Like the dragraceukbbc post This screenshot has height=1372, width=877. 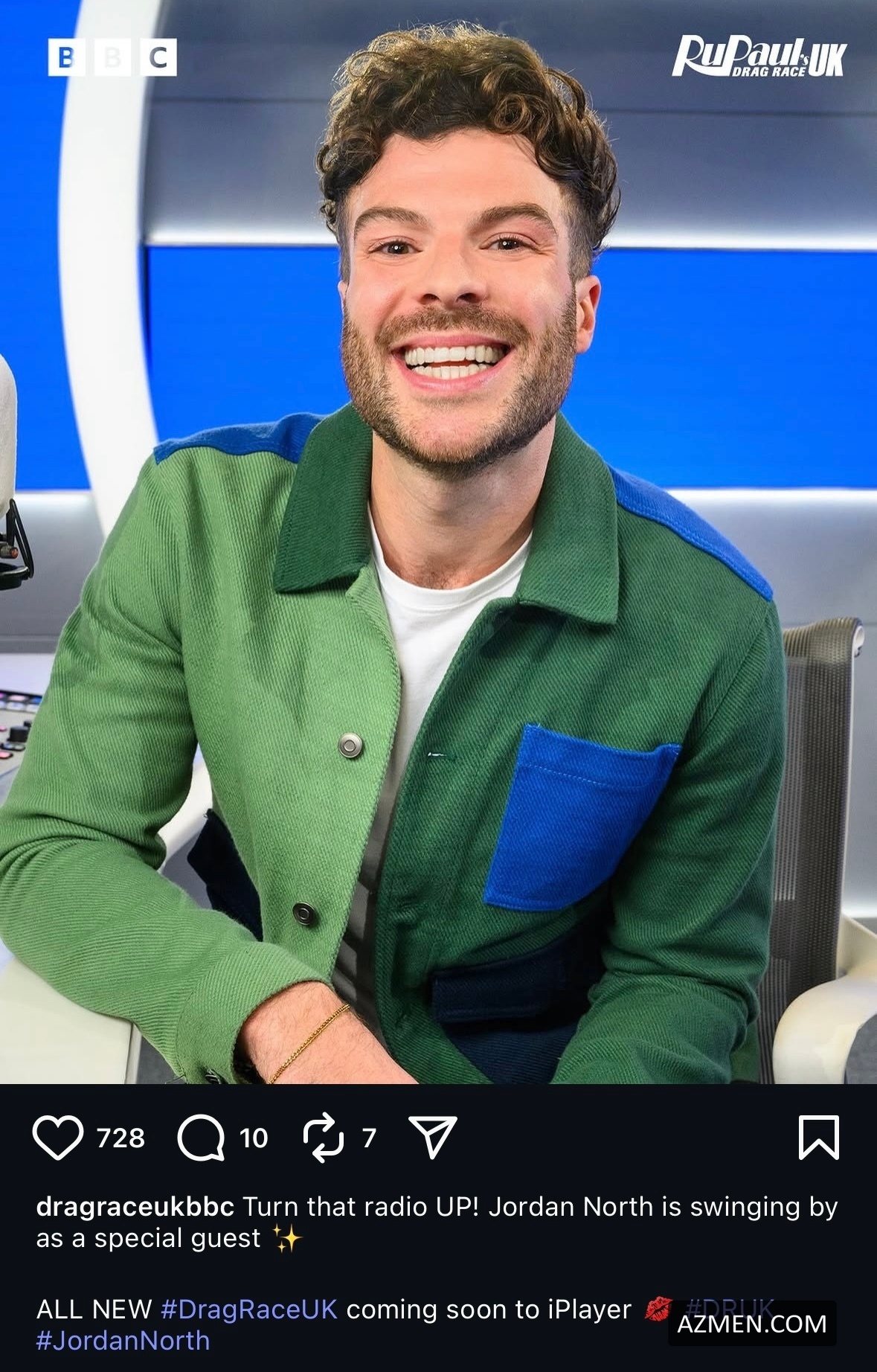[57, 1138]
